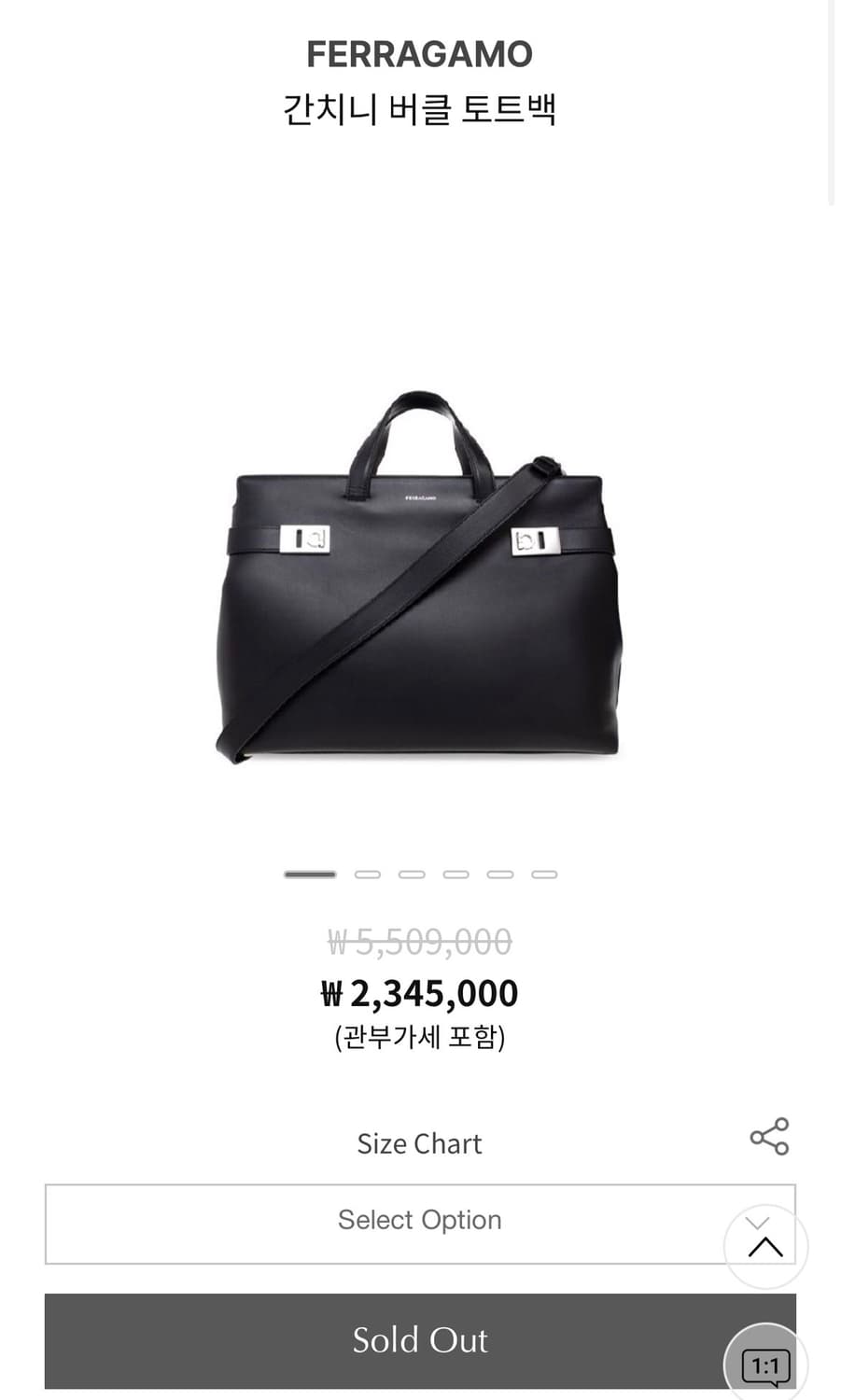The width and height of the screenshot is (841, 1400).
Task: Tap the strikethrough original price ₩5,509,000
Action: [x=419, y=943]
